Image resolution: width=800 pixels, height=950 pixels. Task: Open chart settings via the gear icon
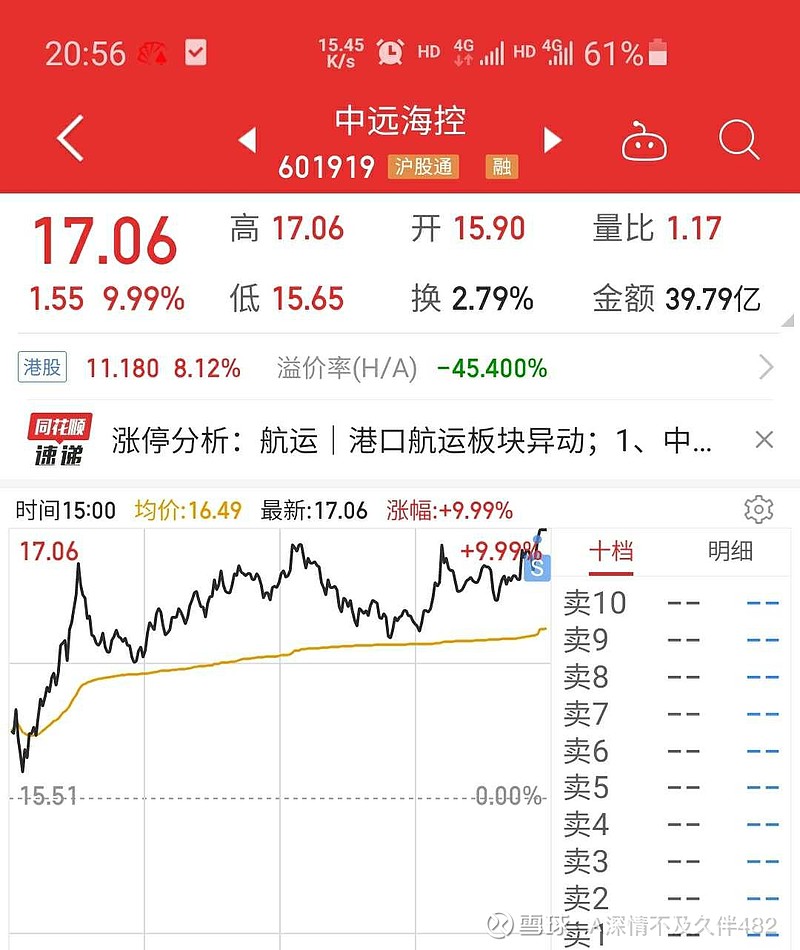pos(758,510)
